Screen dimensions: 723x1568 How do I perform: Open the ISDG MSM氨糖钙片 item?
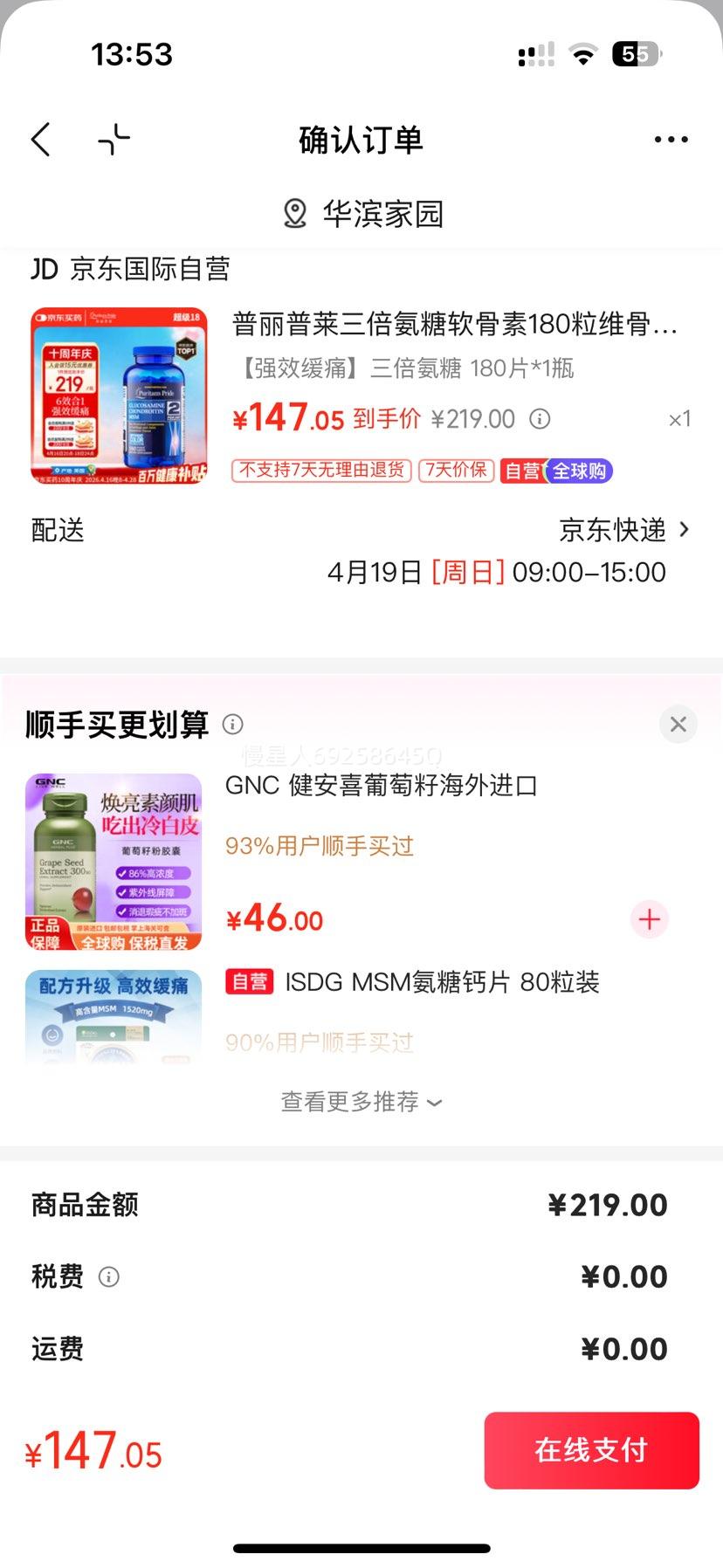click(441, 982)
